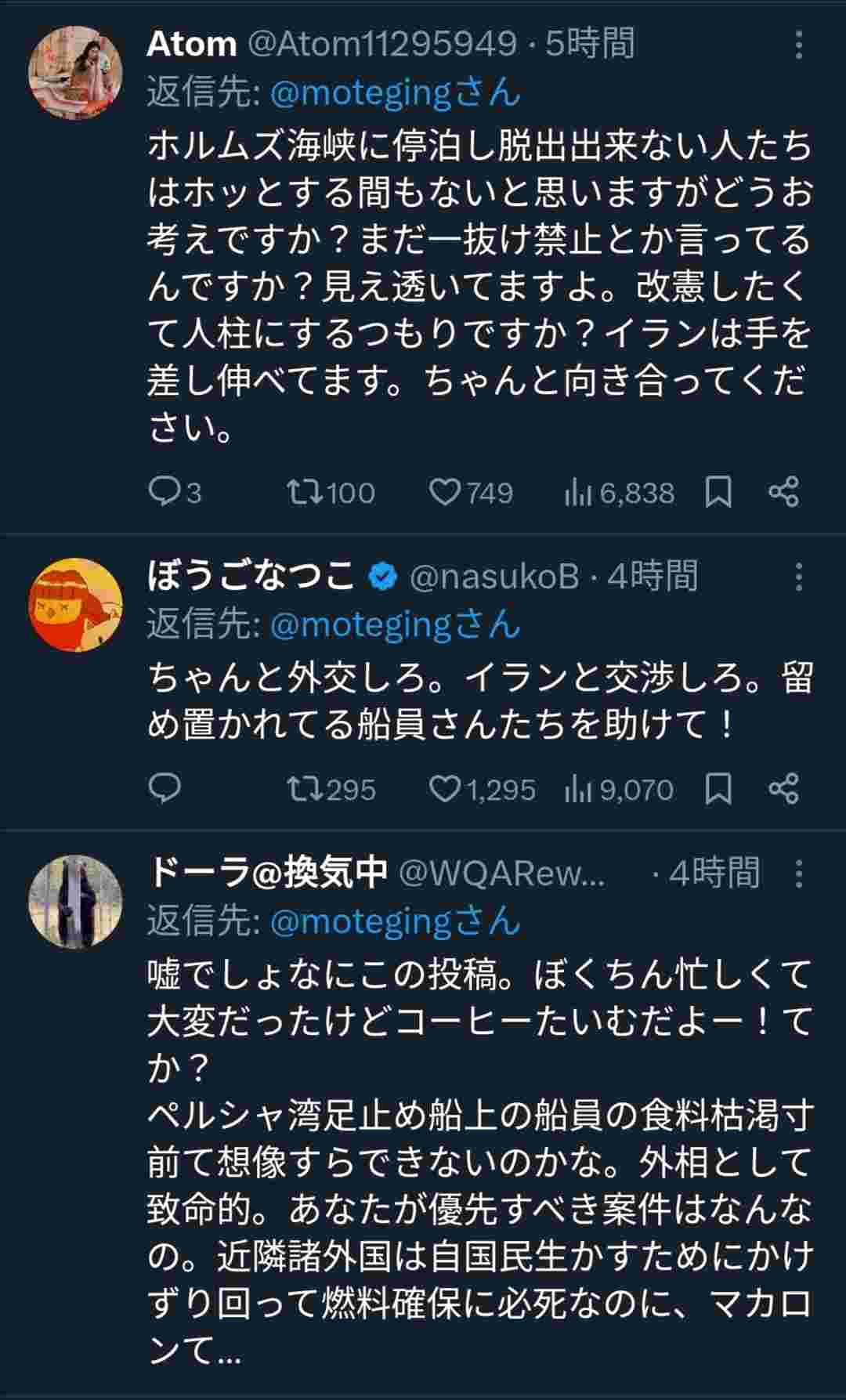Like Atom's reply
Screen dimensions: 846x1400
(445, 492)
